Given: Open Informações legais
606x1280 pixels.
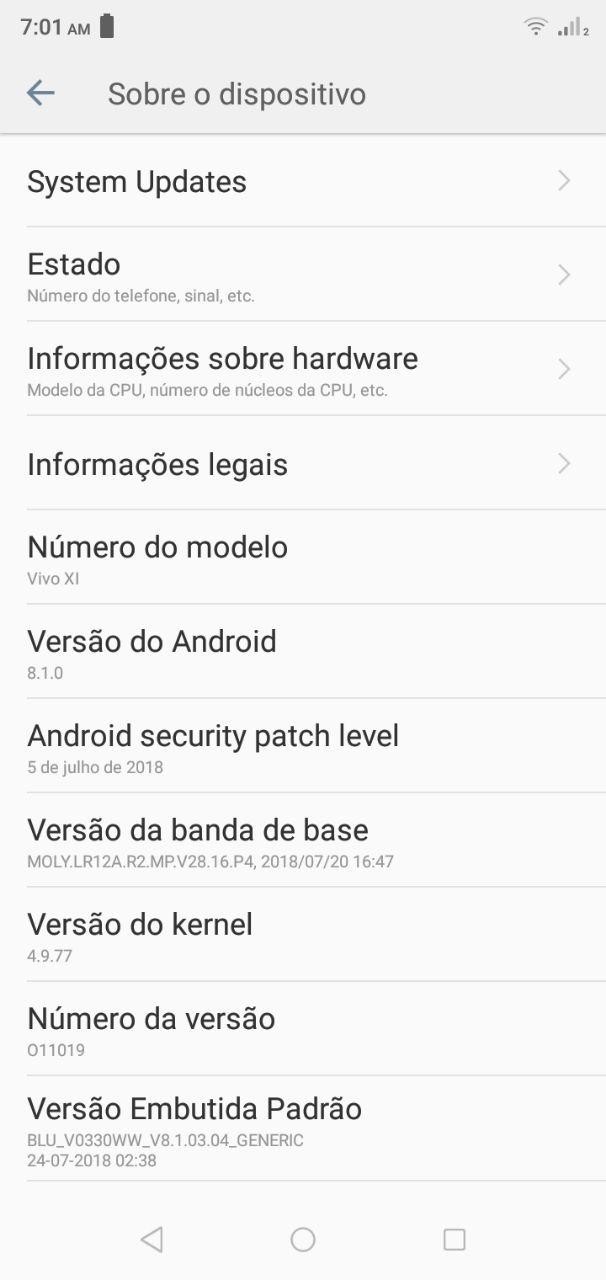Looking at the screenshot, I should 303,463.
